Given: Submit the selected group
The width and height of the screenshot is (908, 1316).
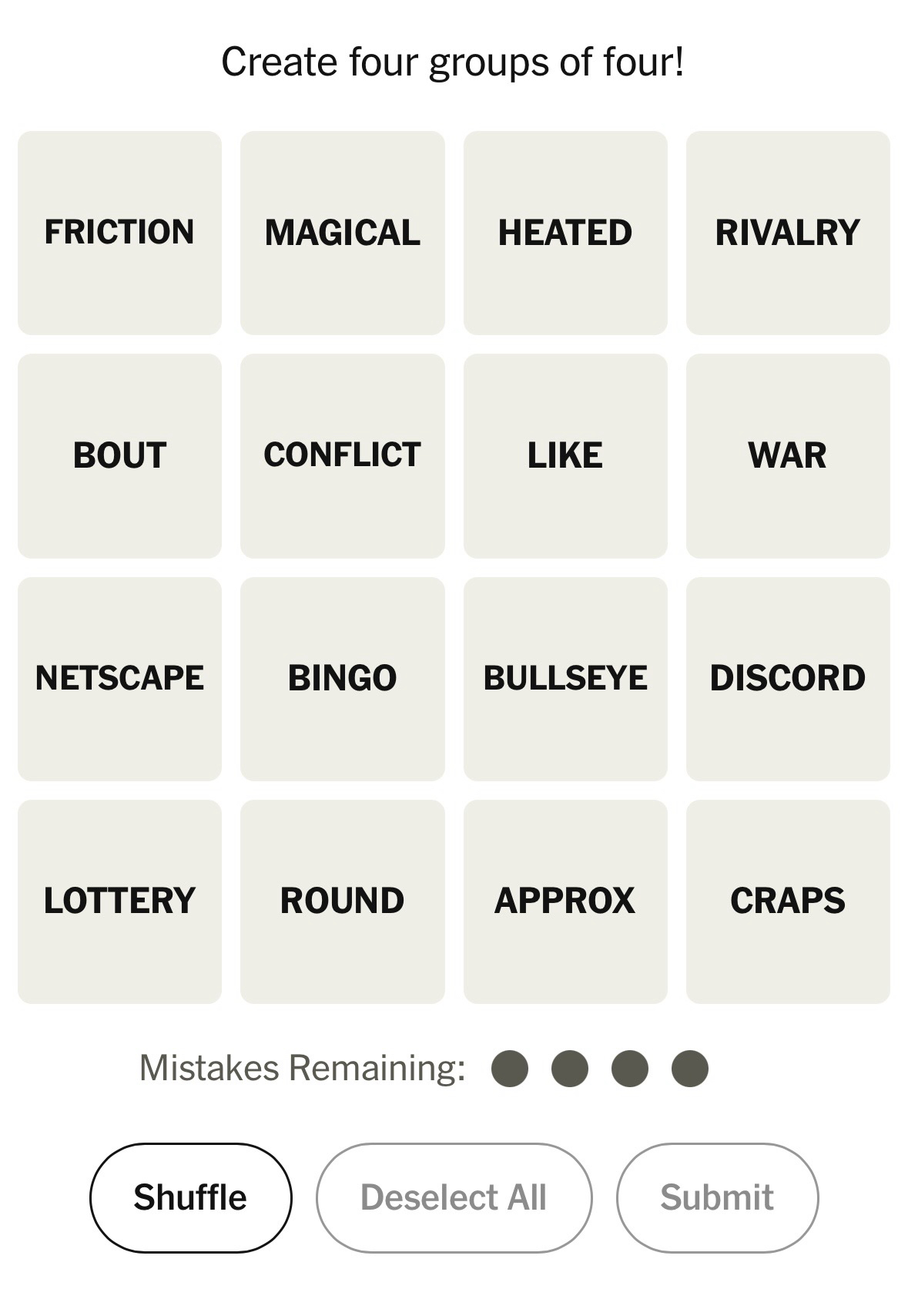Looking at the screenshot, I should coord(716,1197).
